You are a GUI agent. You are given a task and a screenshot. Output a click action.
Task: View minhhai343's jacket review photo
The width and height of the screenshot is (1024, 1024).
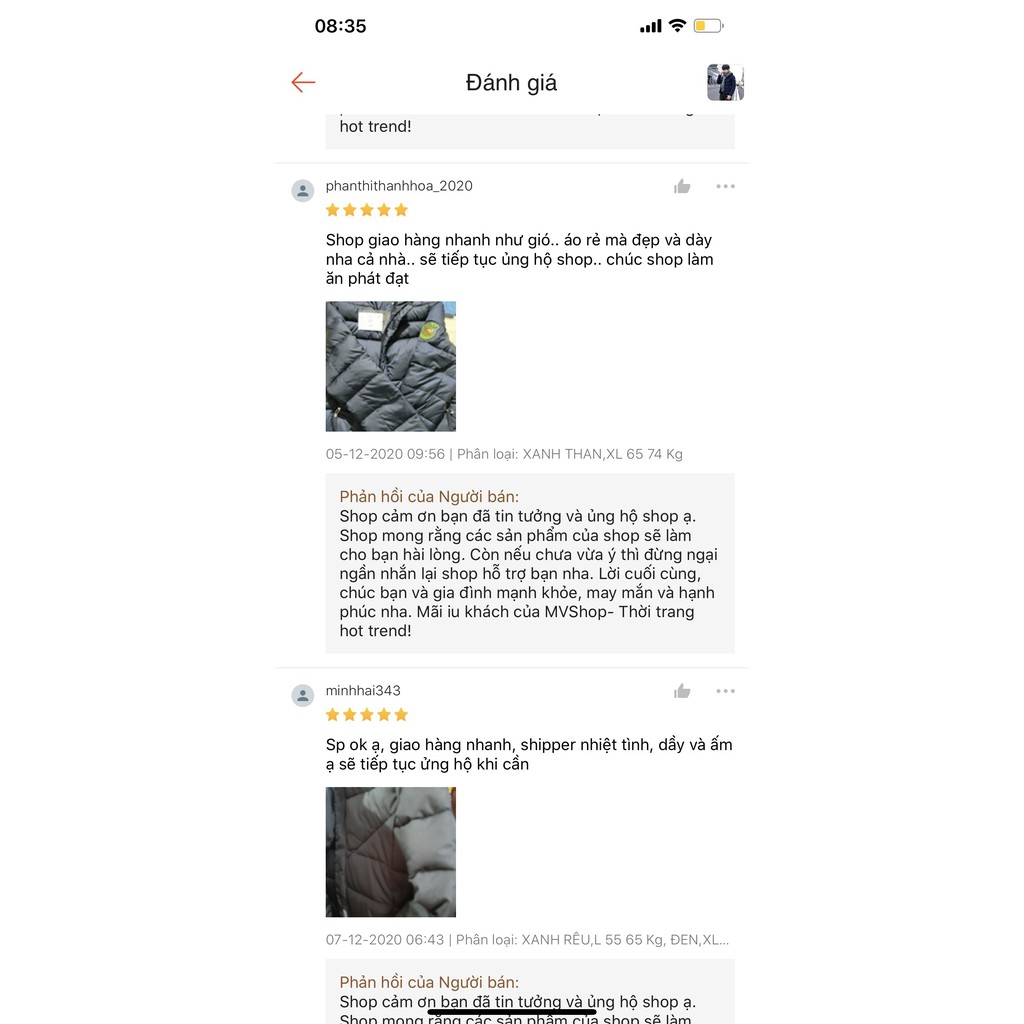(391, 852)
